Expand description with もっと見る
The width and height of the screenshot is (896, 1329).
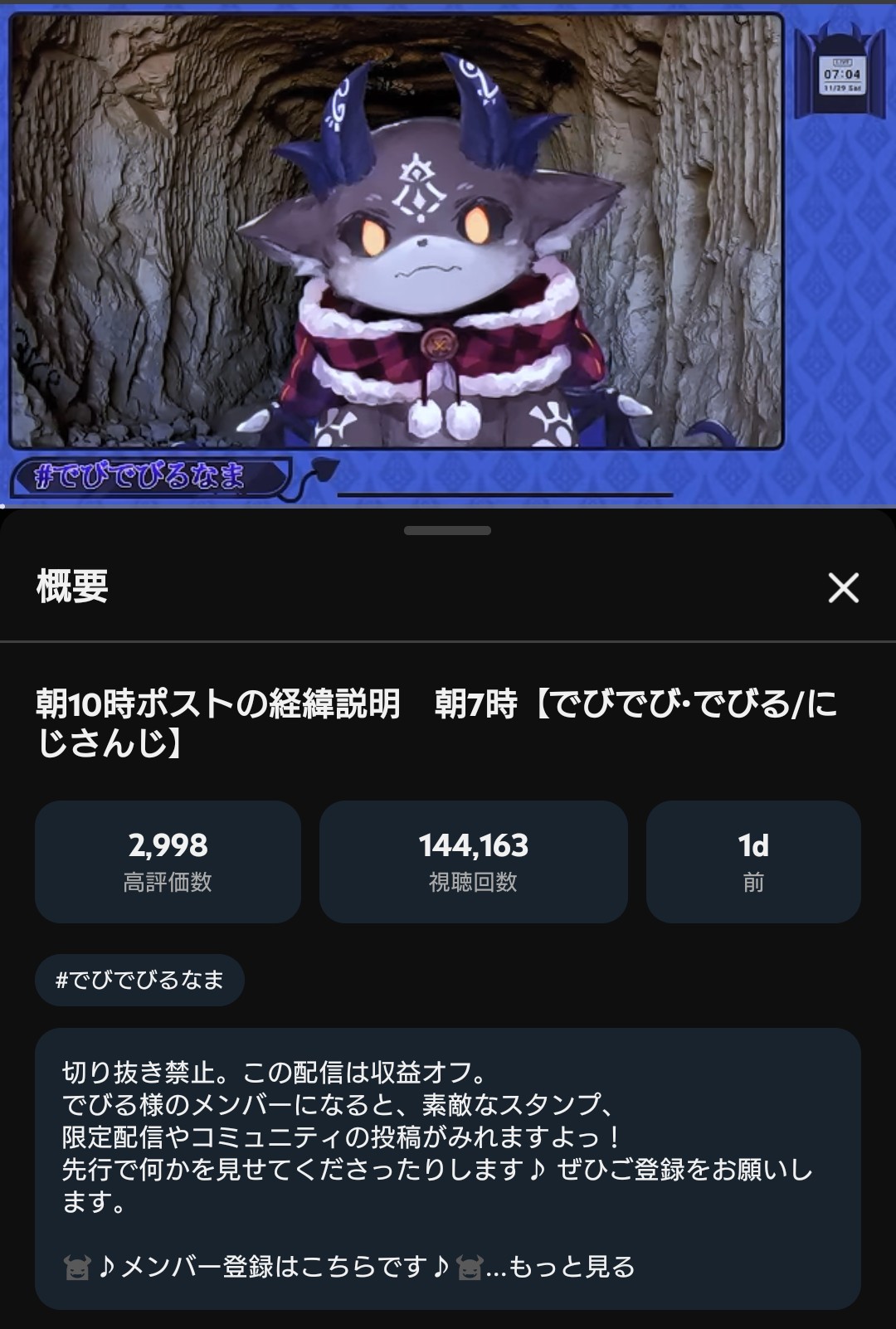[571, 1267]
